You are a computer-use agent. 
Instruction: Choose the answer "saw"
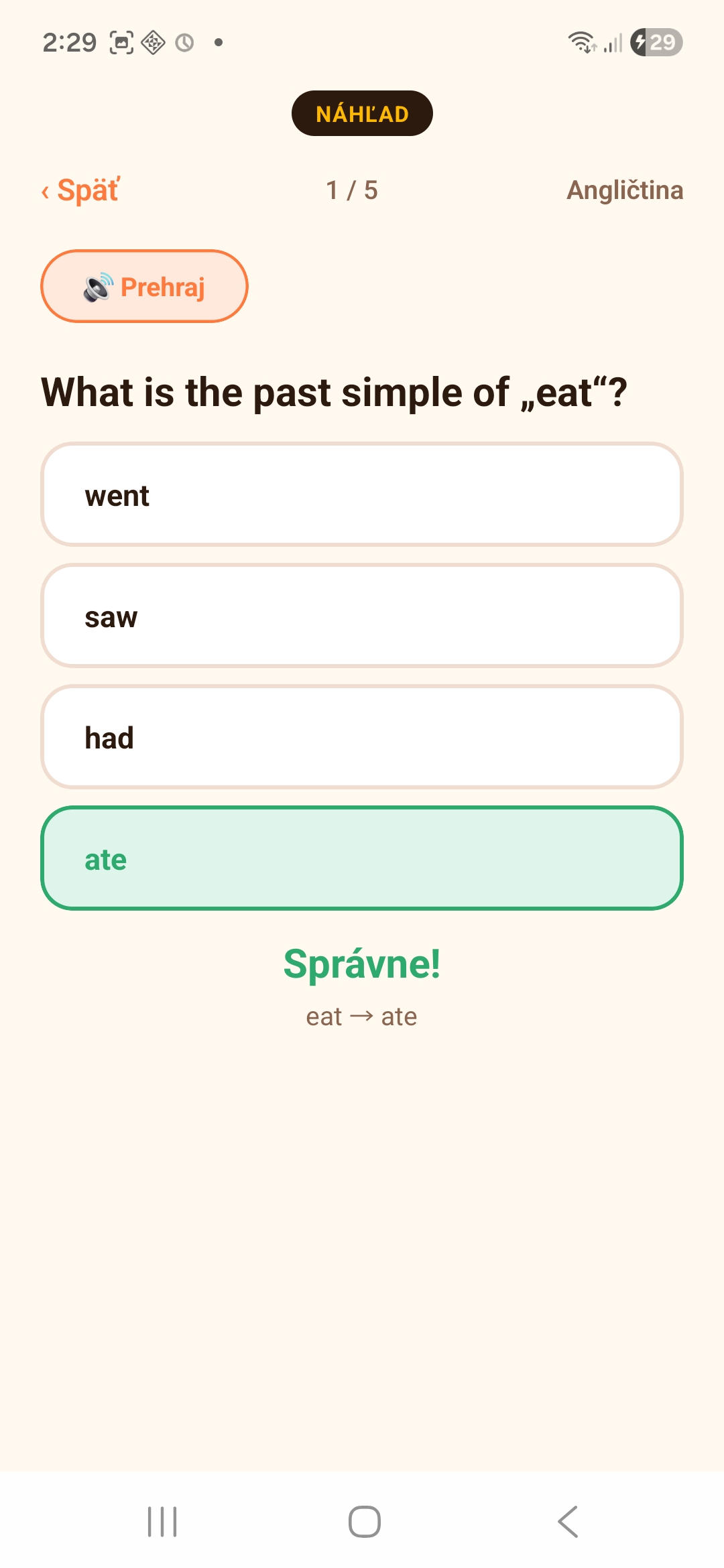tap(362, 616)
